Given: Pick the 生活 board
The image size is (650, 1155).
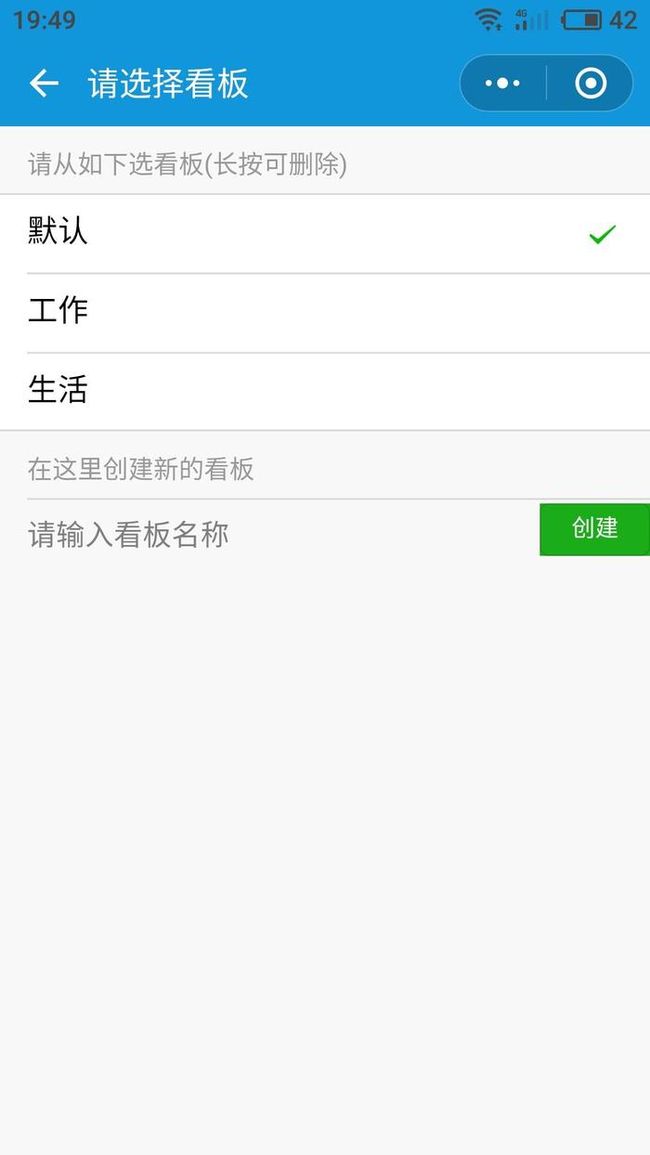Looking at the screenshot, I should 325,391.
